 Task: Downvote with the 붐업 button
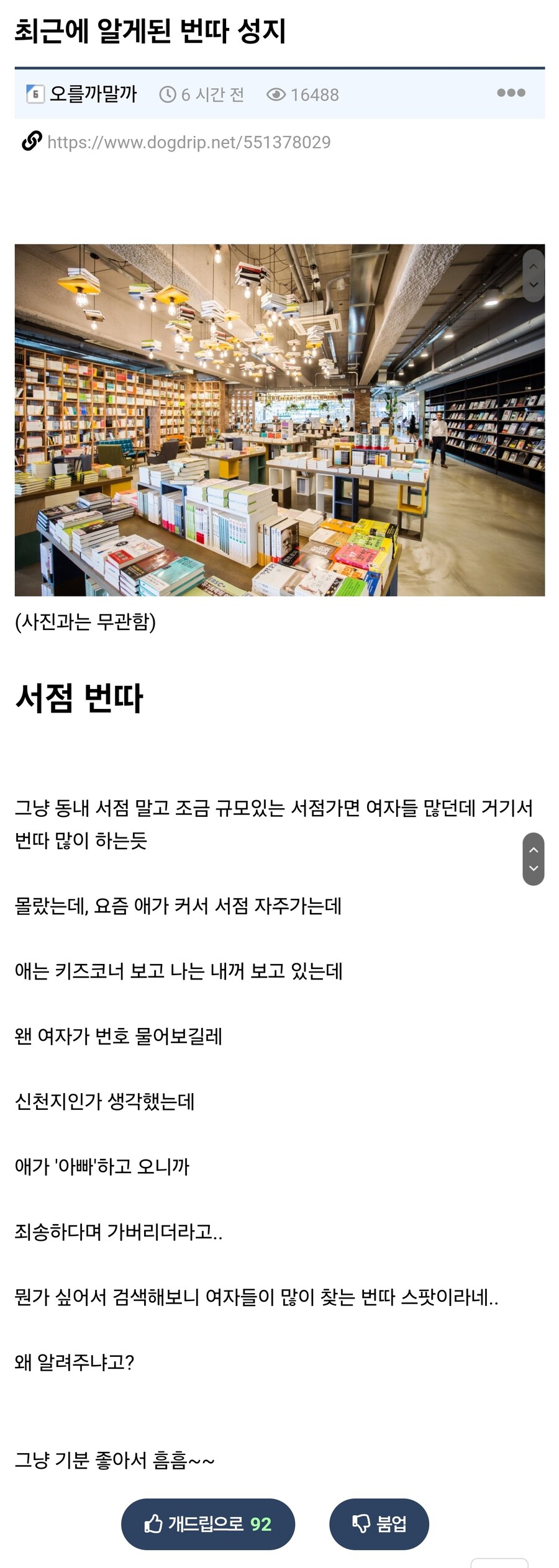(x=379, y=1523)
